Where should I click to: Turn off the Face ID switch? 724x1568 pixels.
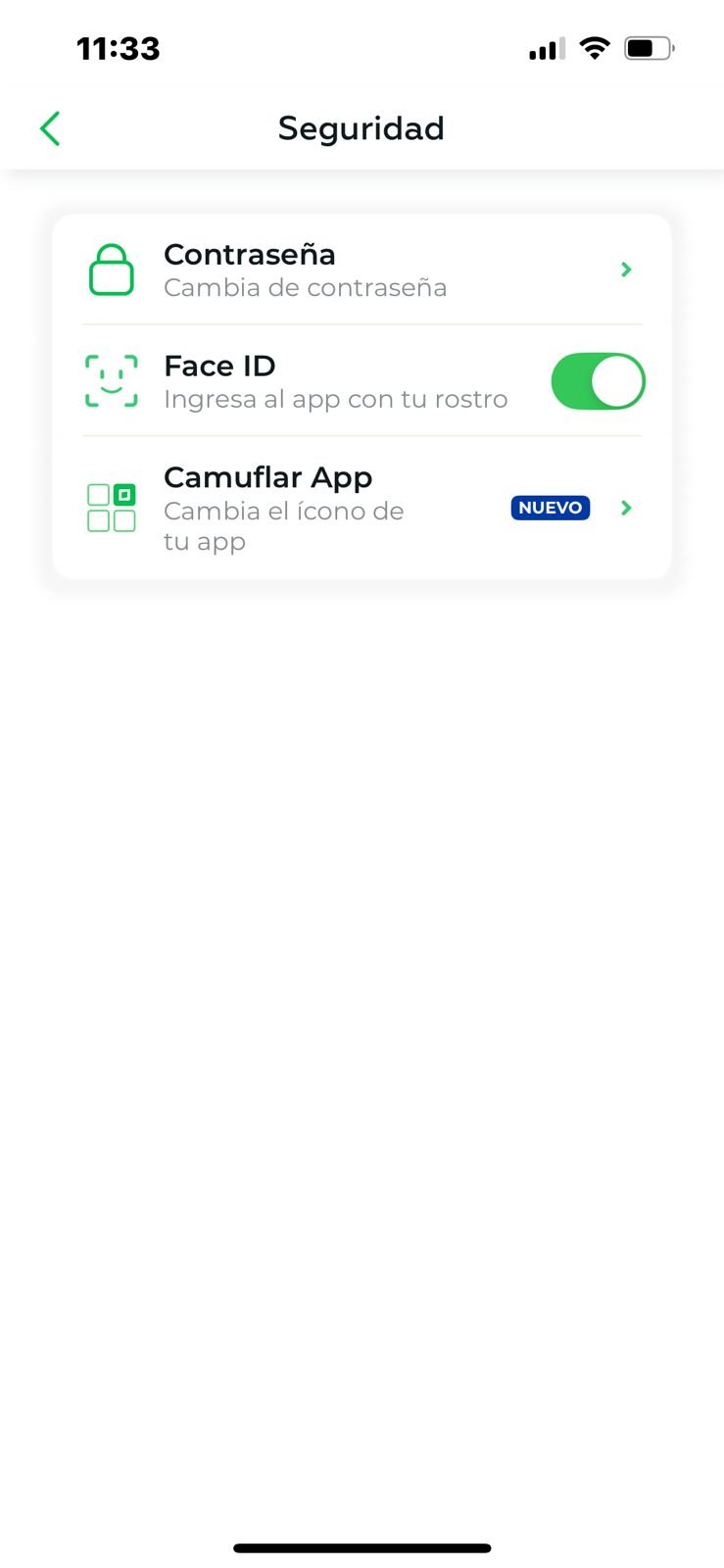click(x=597, y=381)
